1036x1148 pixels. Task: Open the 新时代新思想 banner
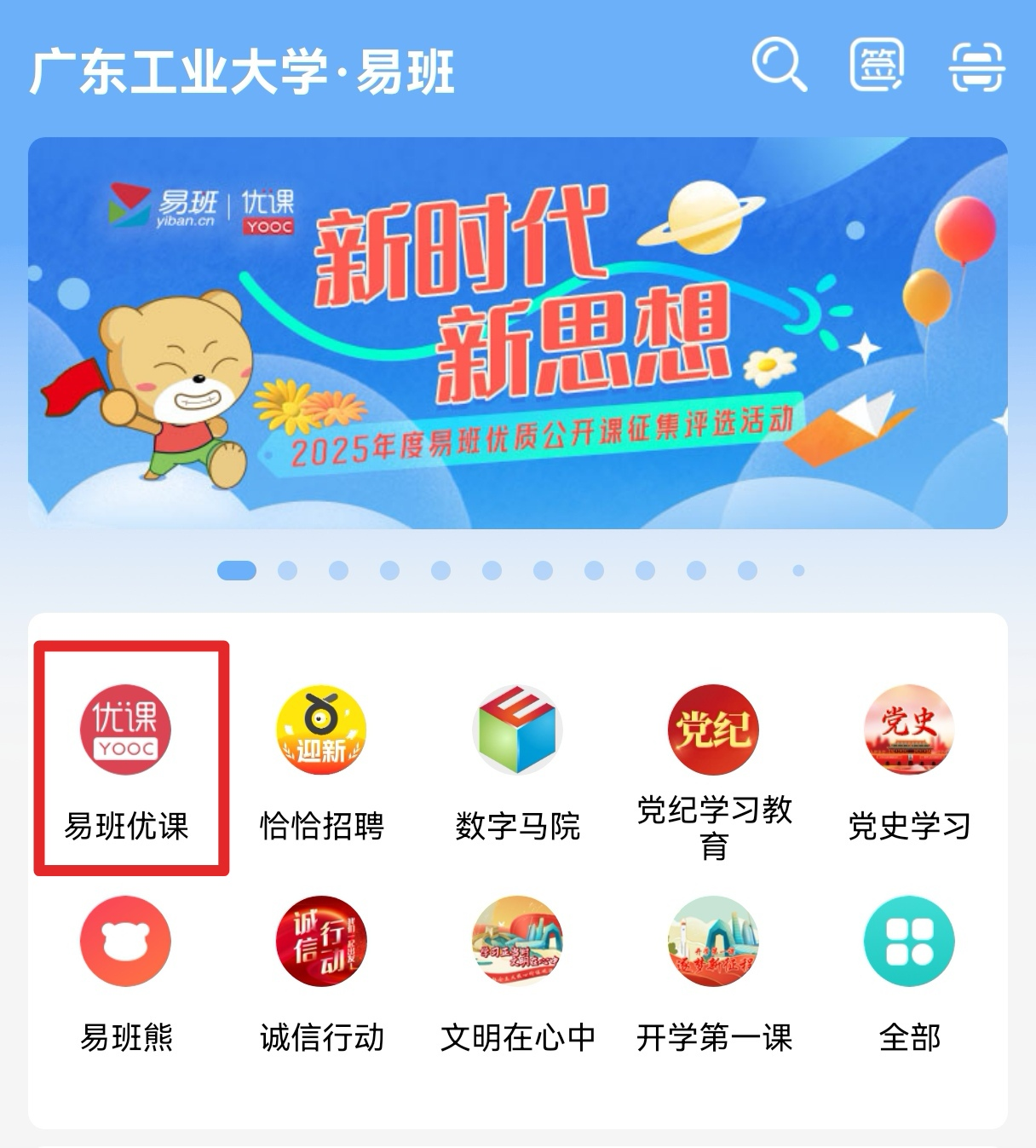(517, 332)
